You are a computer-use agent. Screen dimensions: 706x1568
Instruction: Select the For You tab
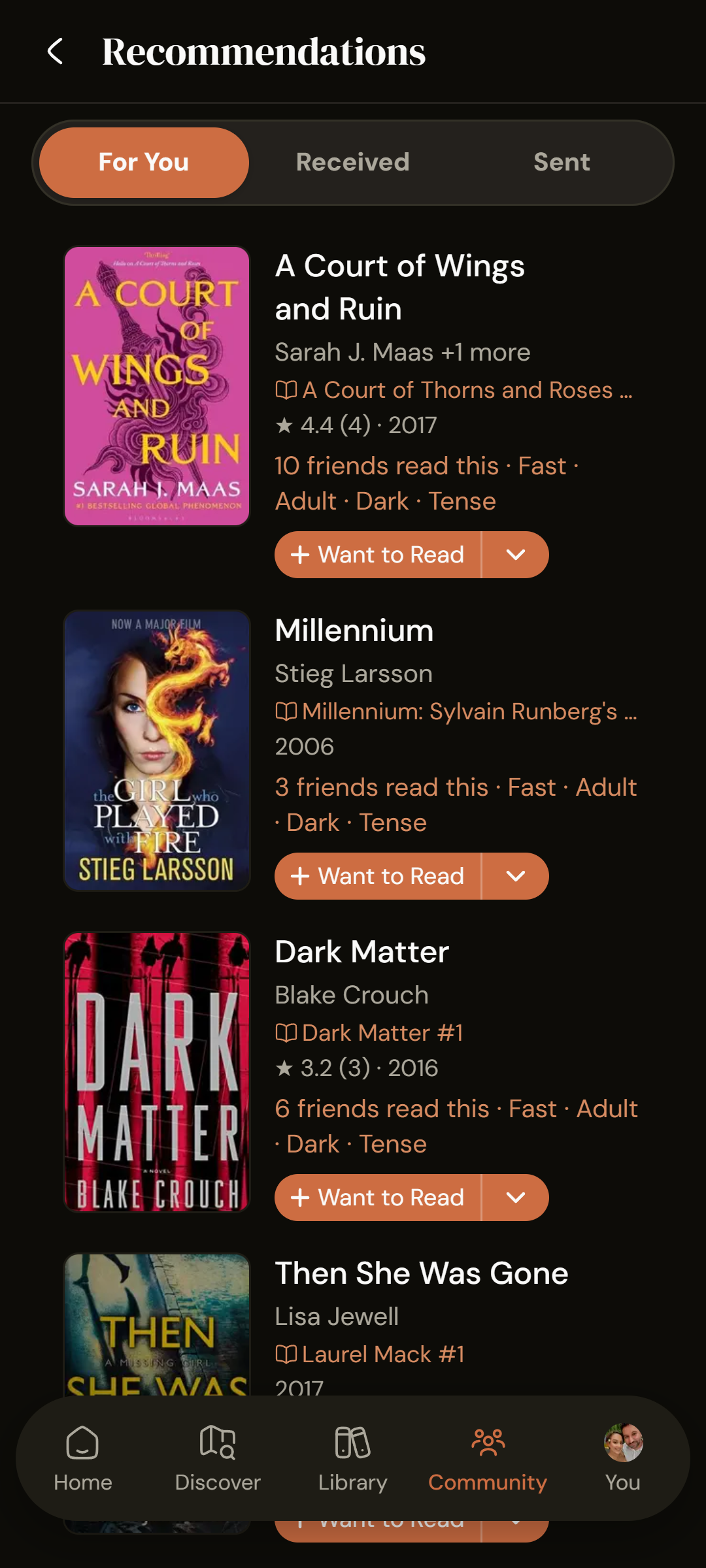(144, 162)
